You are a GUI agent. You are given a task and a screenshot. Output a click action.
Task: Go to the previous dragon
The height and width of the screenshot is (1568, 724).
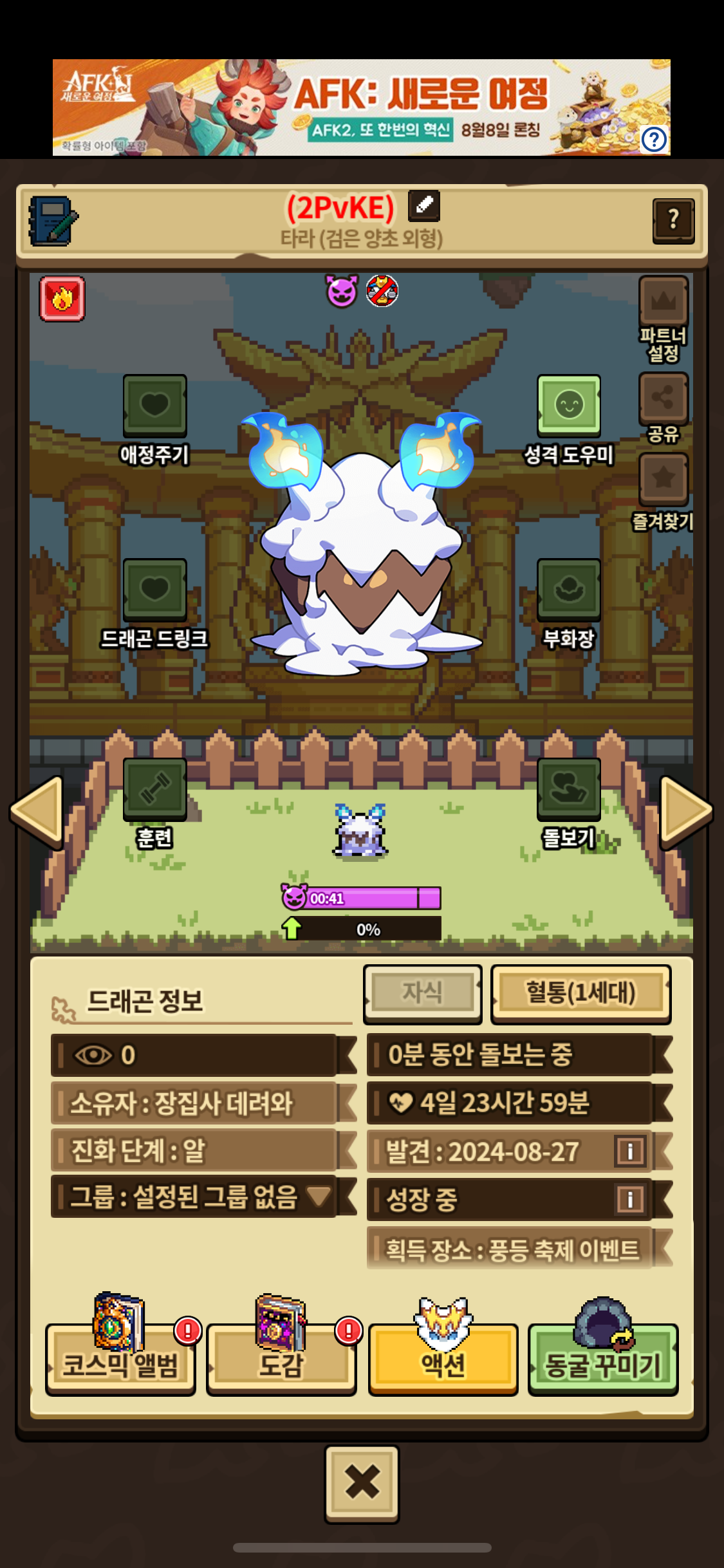click(38, 812)
